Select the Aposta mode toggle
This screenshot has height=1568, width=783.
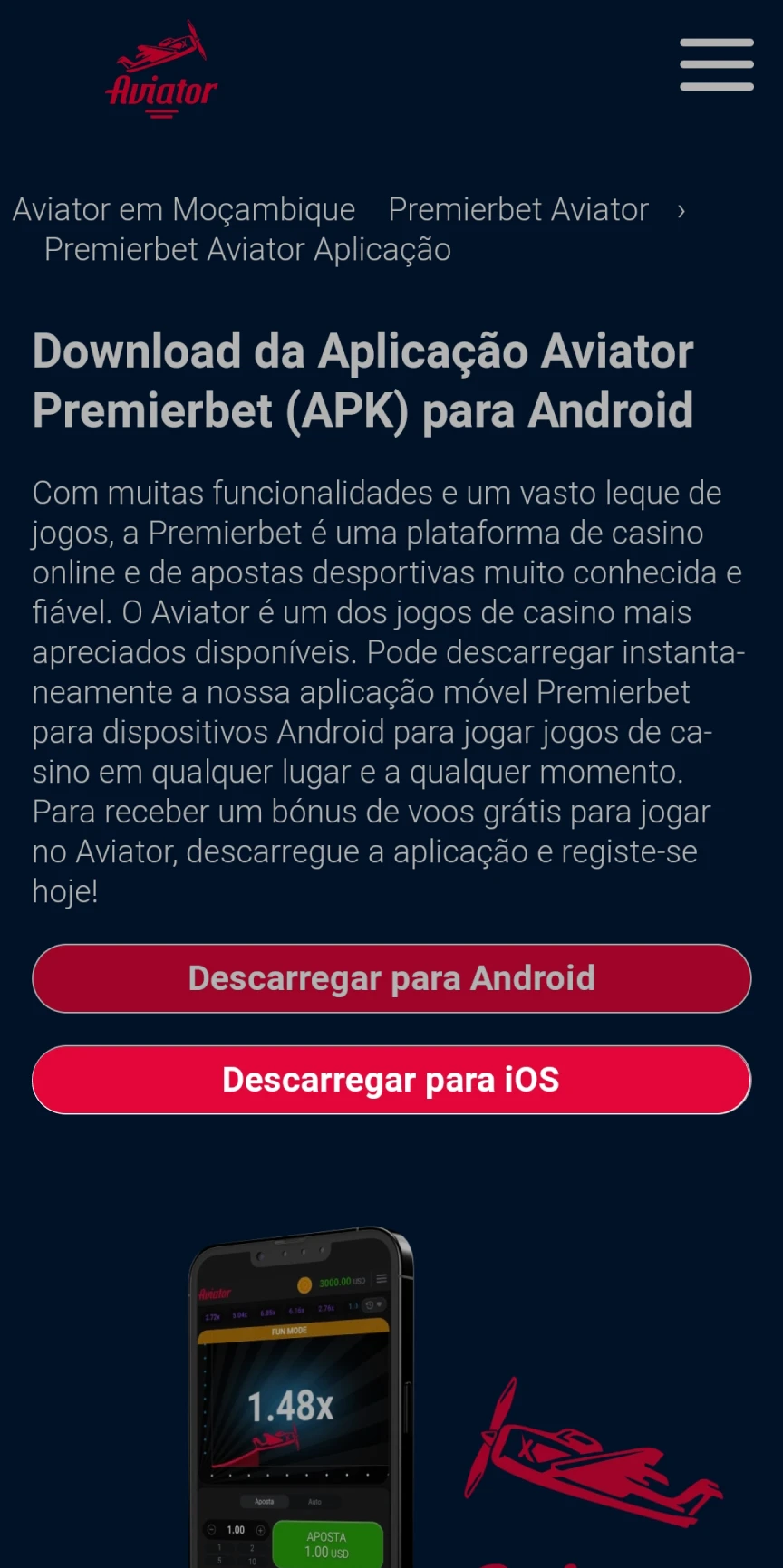[x=265, y=1502]
